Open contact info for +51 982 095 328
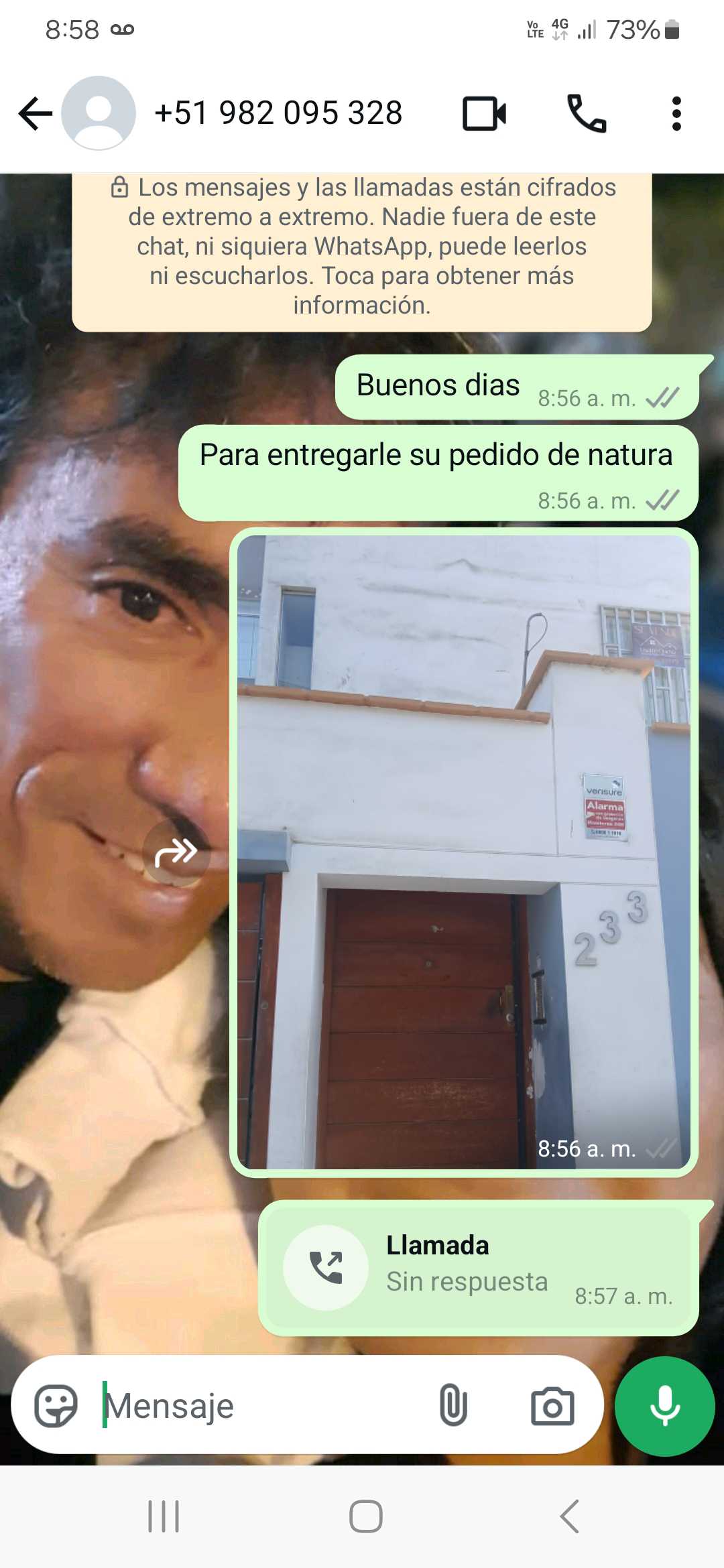This screenshot has height=1568, width=724. click(278, 113)
